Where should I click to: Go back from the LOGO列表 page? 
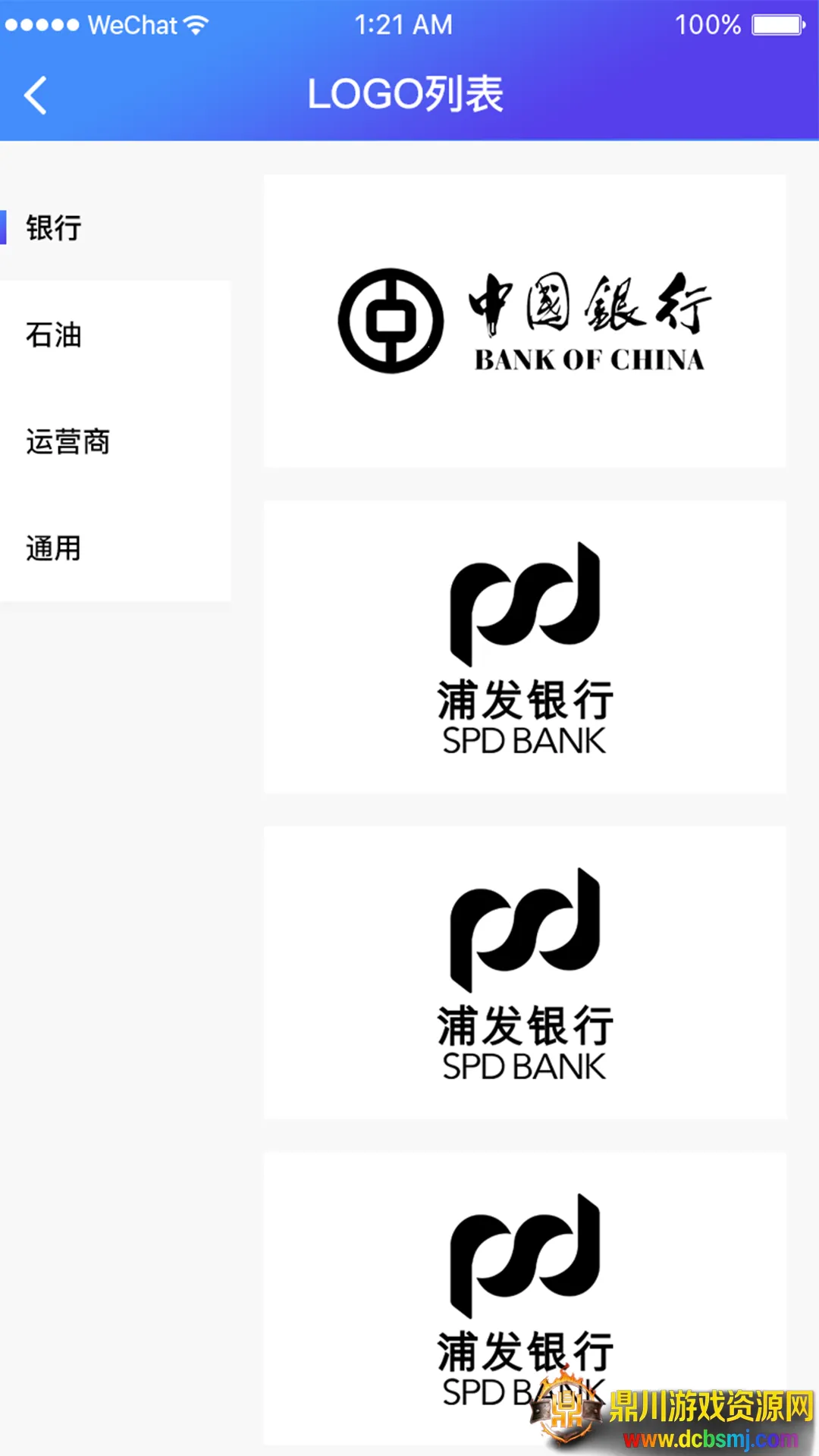point(36,96)
